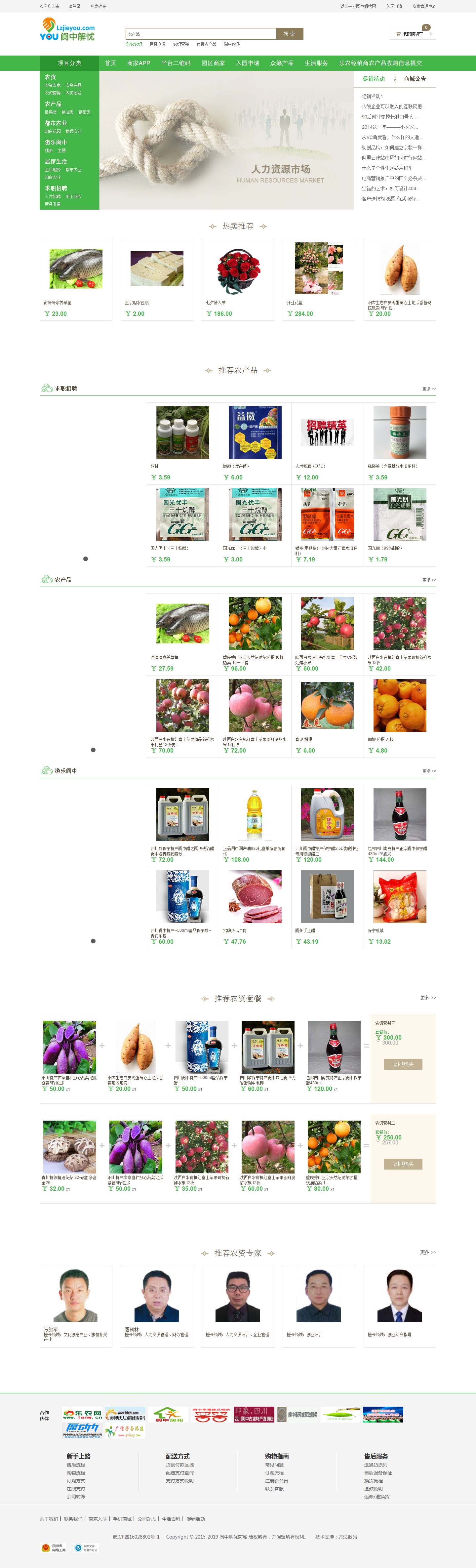Open the 都市农业 category in the sidebar
The image size is (476, 1568).
56,123
